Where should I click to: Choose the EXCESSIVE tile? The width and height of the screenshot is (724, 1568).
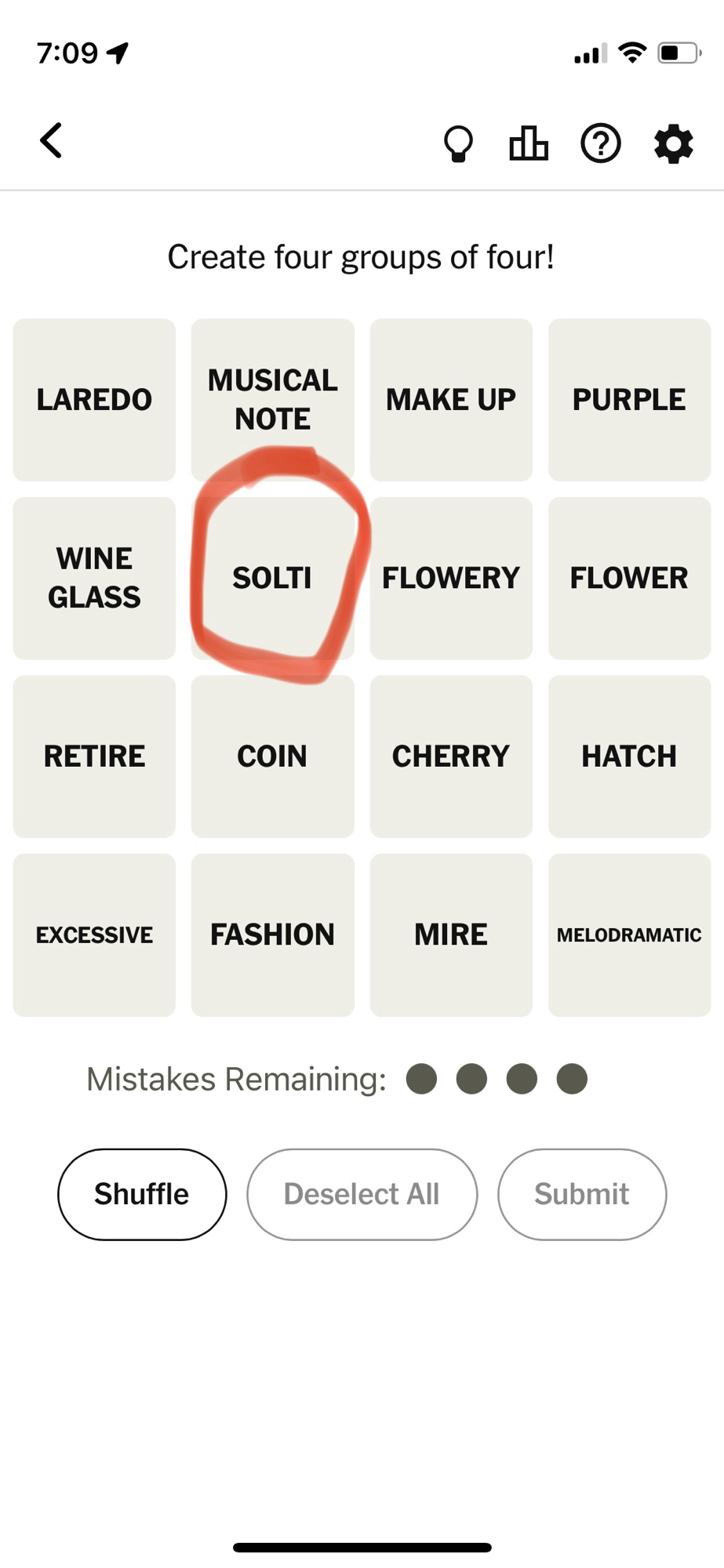click(x=94, y=935)
